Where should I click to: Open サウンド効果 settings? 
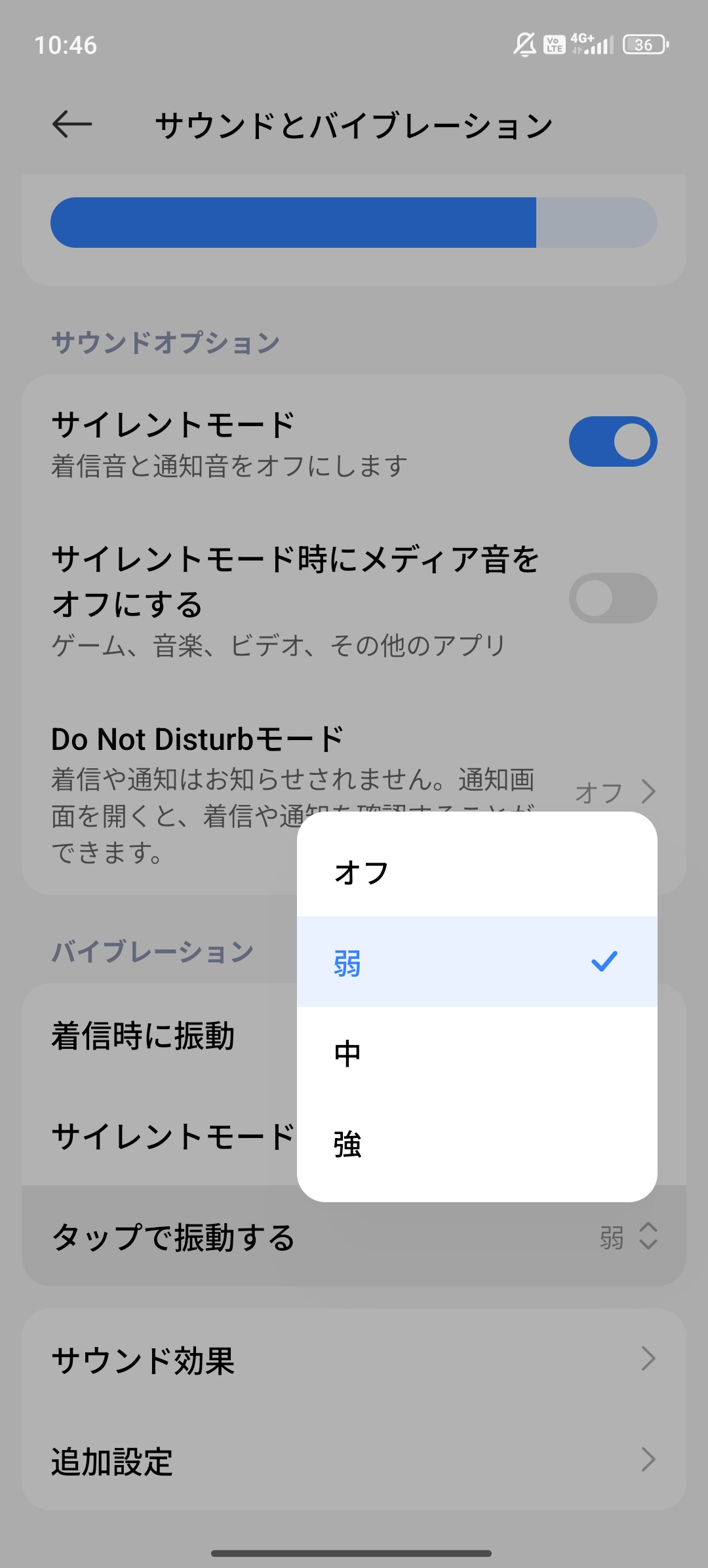coord(354,1360)
